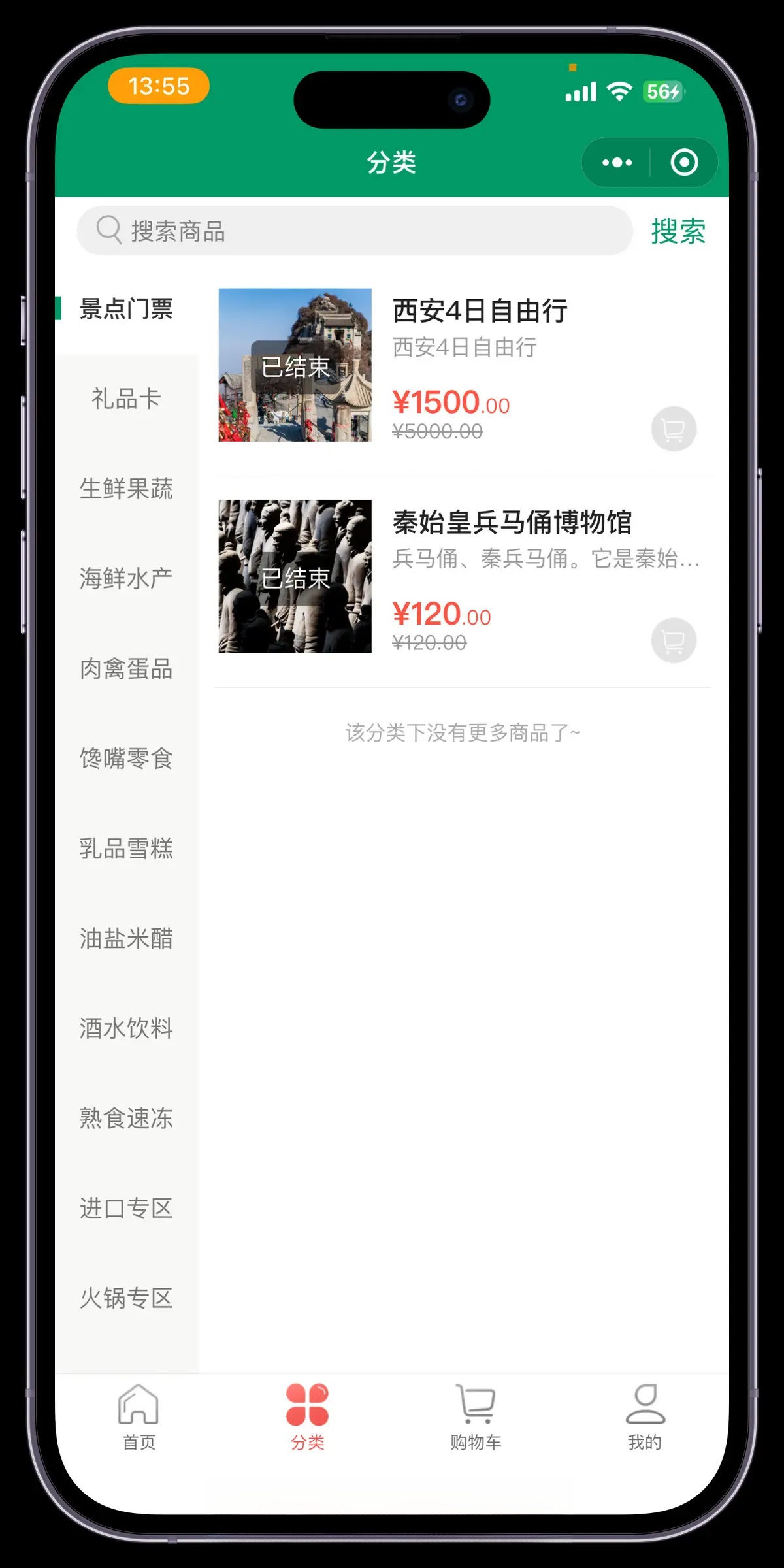The image size is (784, 1568).
Task: Open the 秦始皇兵马俑博物馆 ticket item
Action: click(512, 523)
